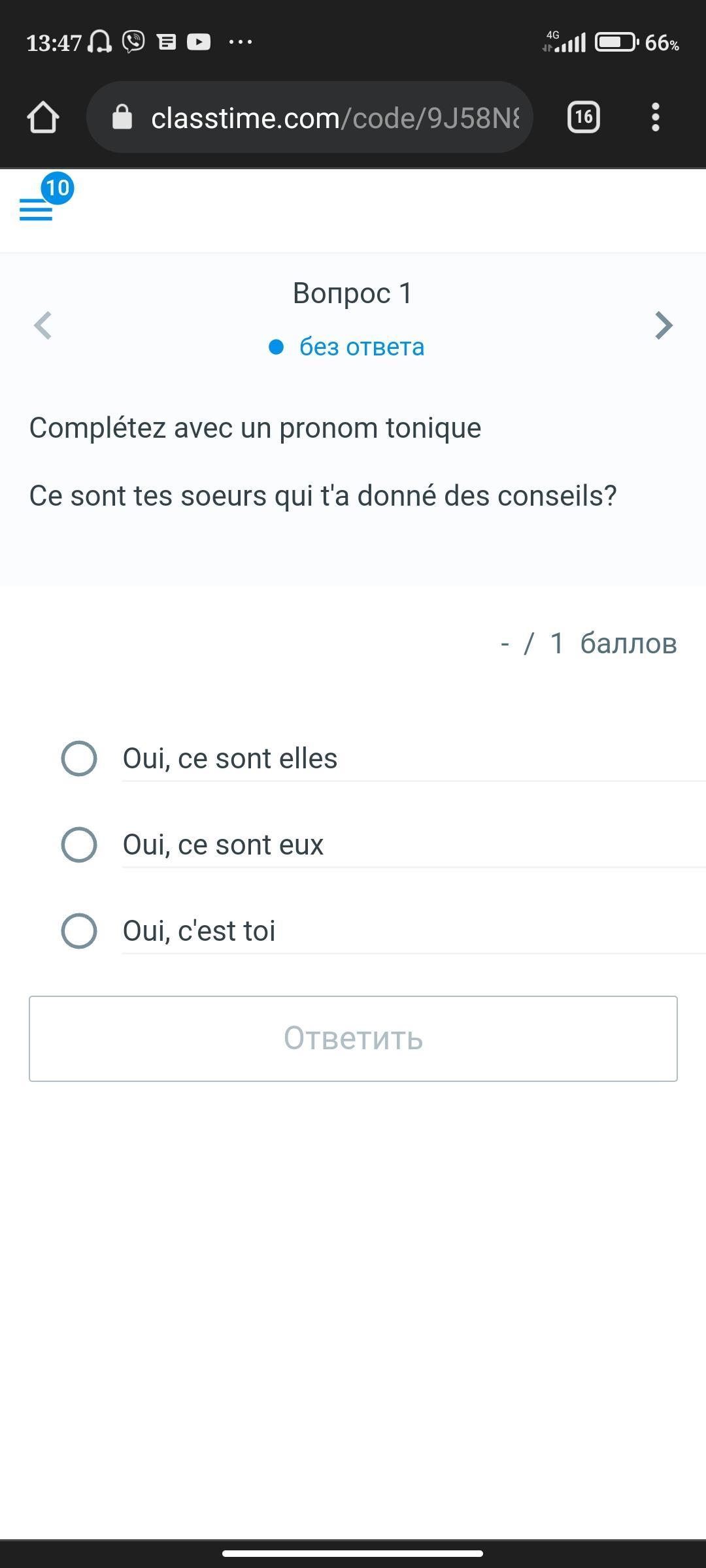
Task: Open the browser home page
Action: 43,118
